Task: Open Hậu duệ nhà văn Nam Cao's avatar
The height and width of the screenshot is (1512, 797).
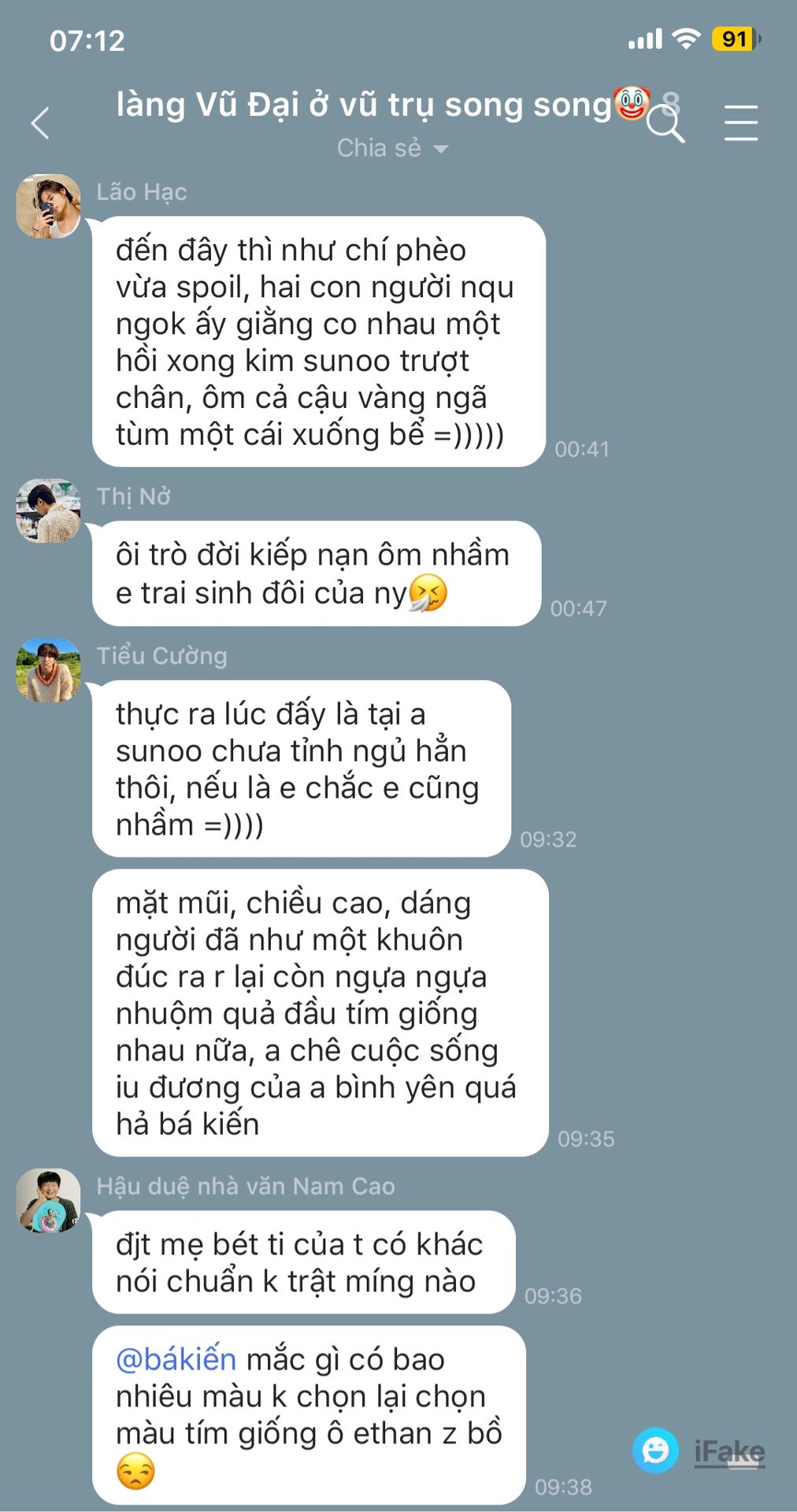Action: pos(49,1201)
